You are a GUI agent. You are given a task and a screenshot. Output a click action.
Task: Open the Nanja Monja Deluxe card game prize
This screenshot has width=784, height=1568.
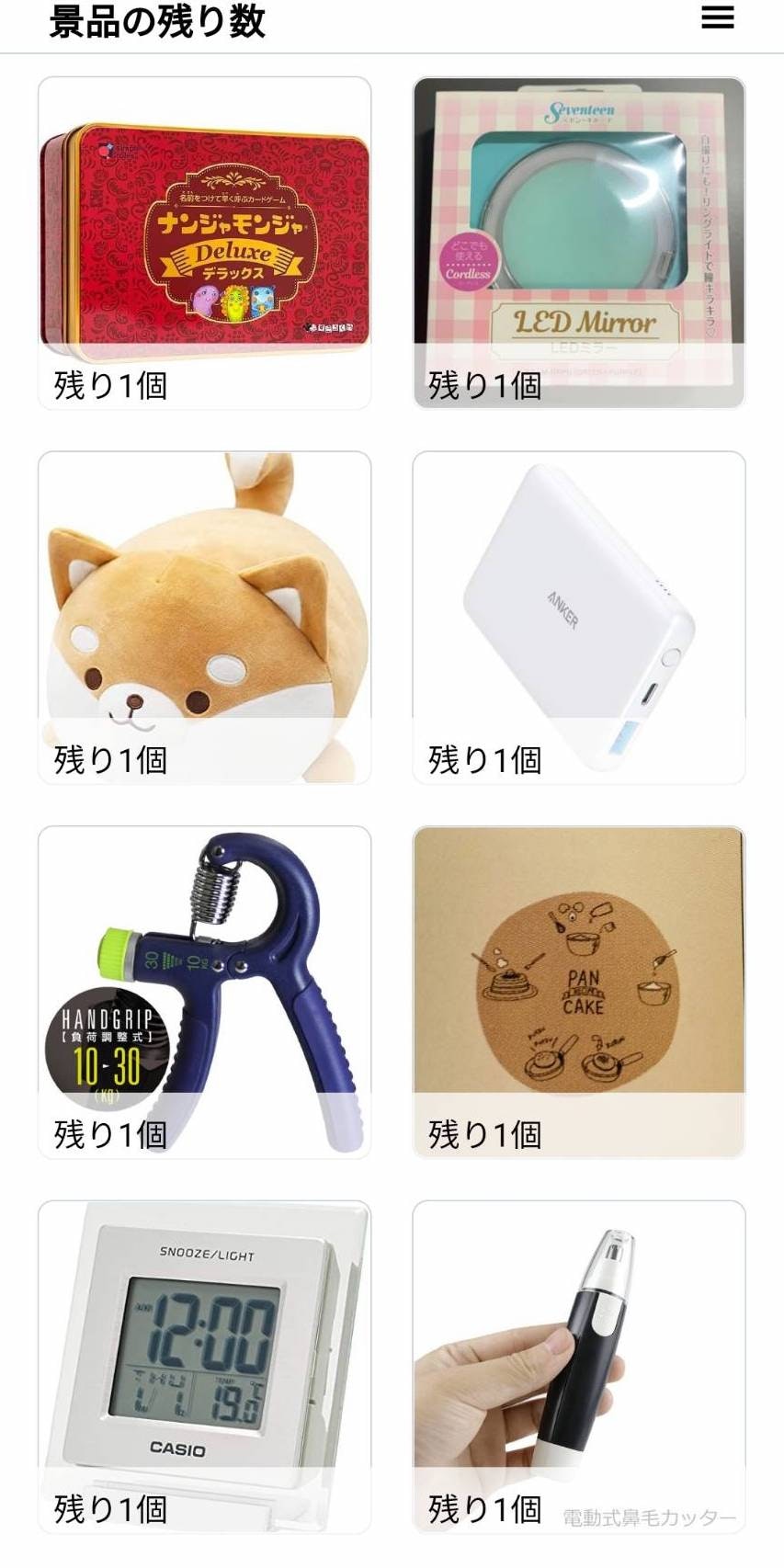[204, 243]
